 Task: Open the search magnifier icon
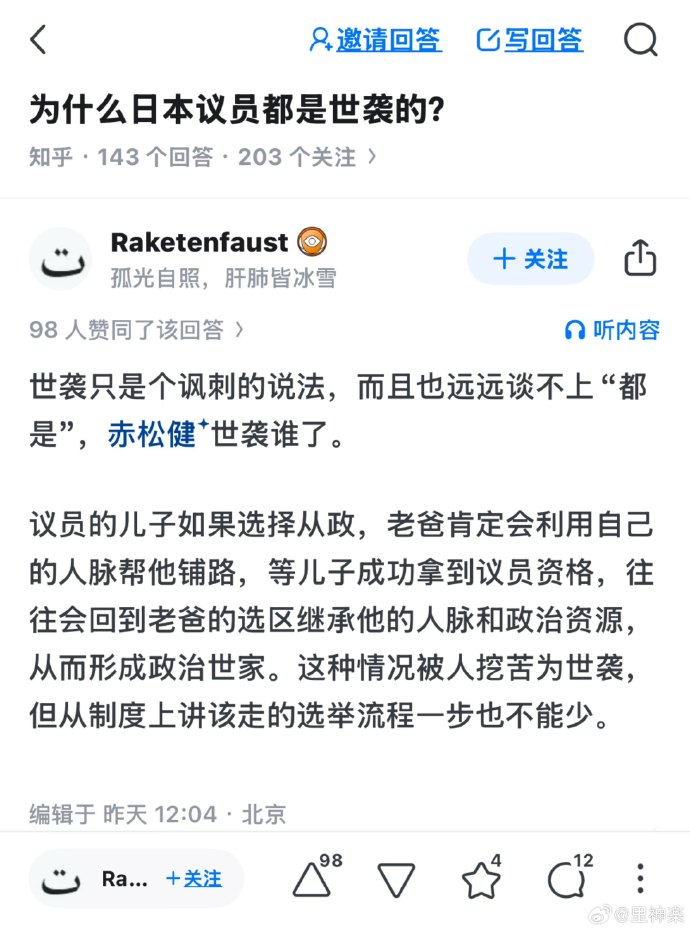click(x=640, y=40)
